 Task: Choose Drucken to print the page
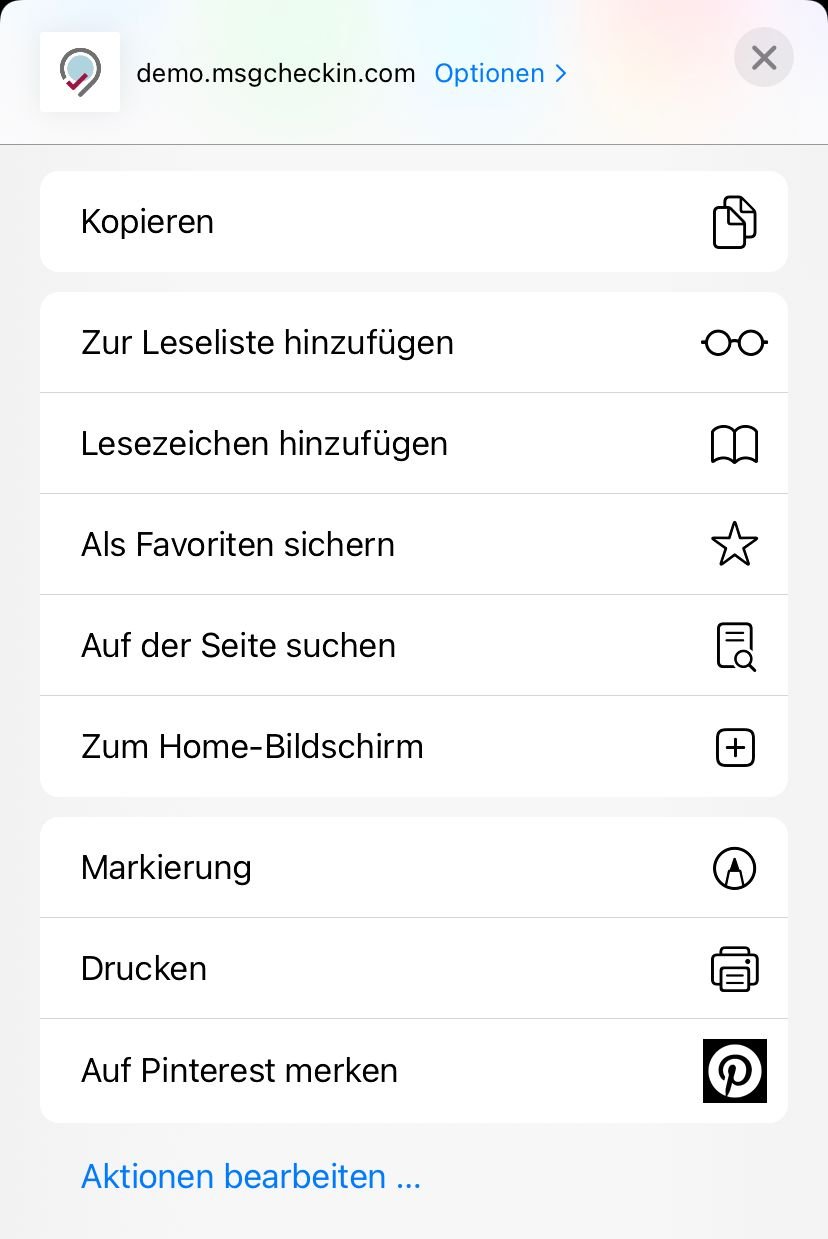click(x=414, y=969)
